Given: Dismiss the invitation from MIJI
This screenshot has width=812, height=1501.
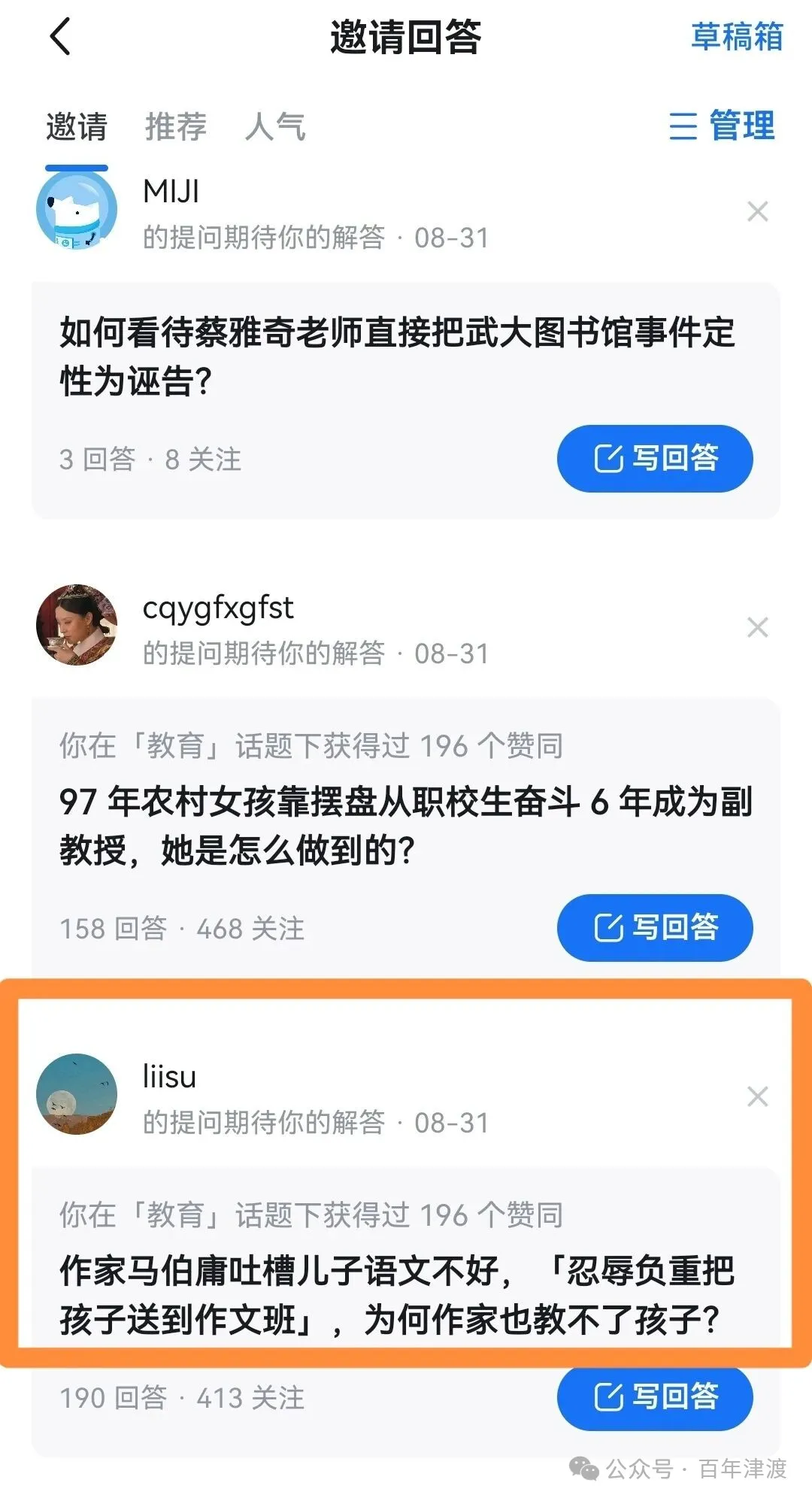Looking at the screenshot, I should [757, 212].
